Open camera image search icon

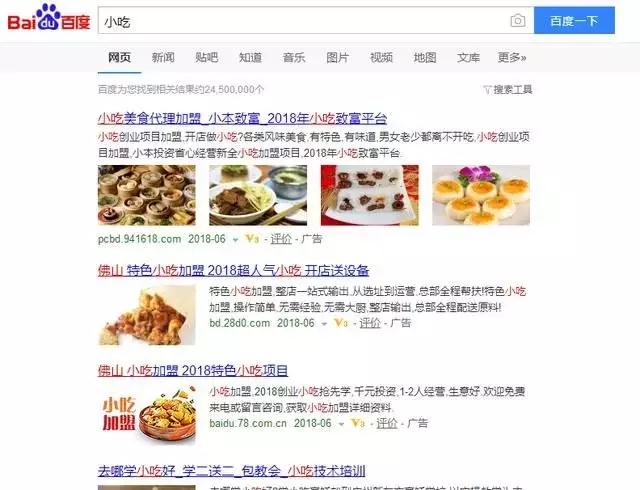point(518,21)
